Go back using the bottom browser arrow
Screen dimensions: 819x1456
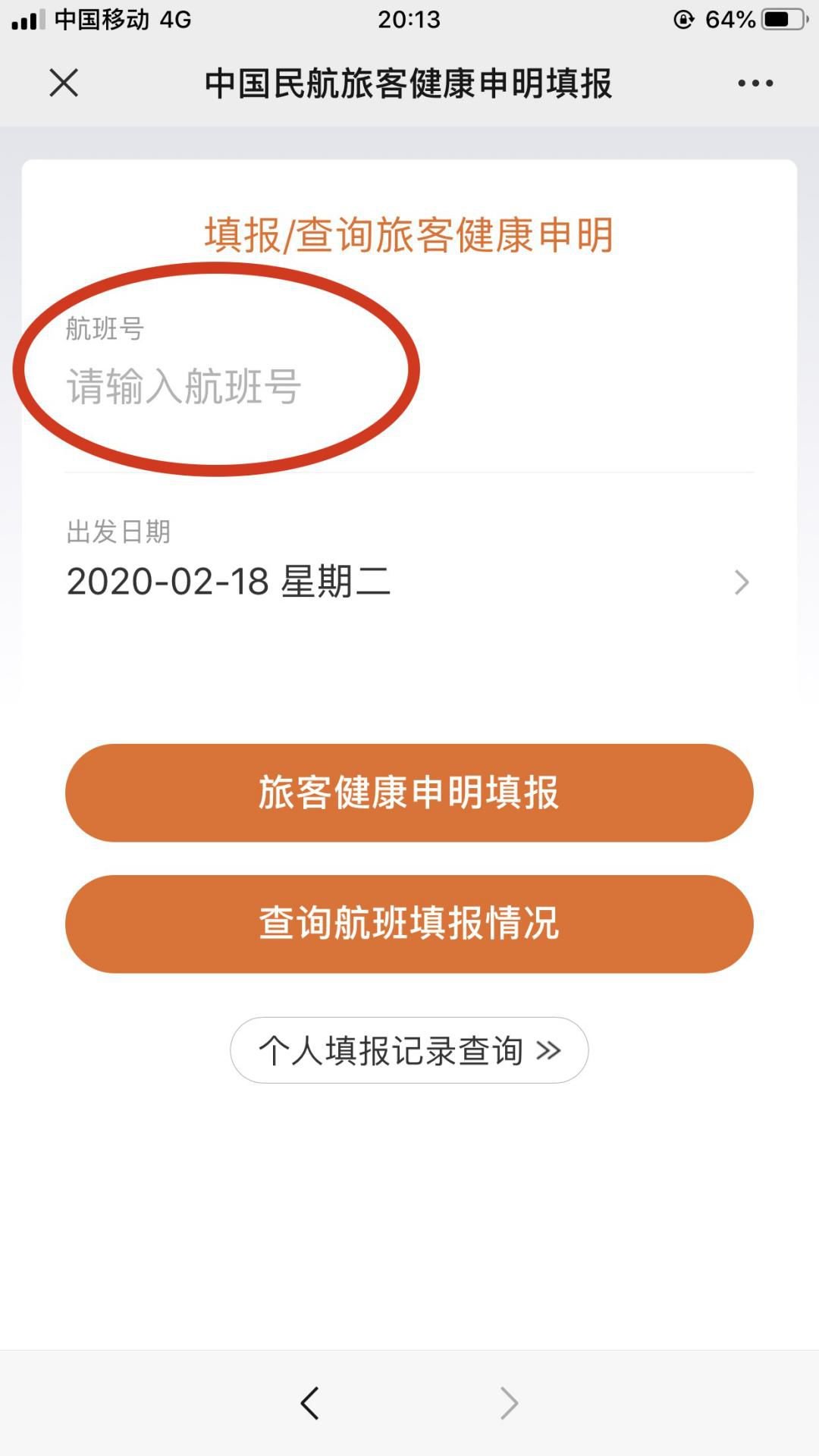[309, 1403]
